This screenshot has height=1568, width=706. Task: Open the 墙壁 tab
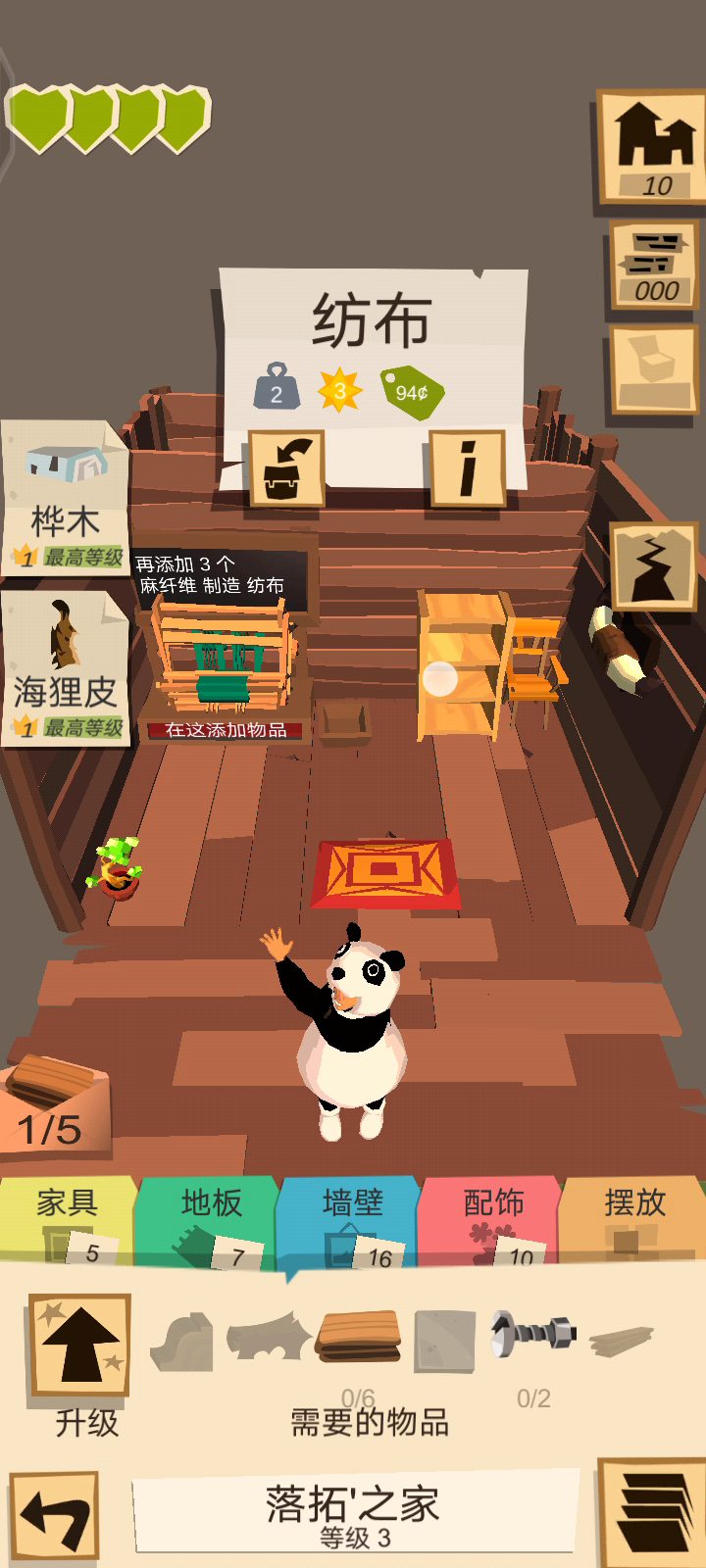(x=350, y=1220)
